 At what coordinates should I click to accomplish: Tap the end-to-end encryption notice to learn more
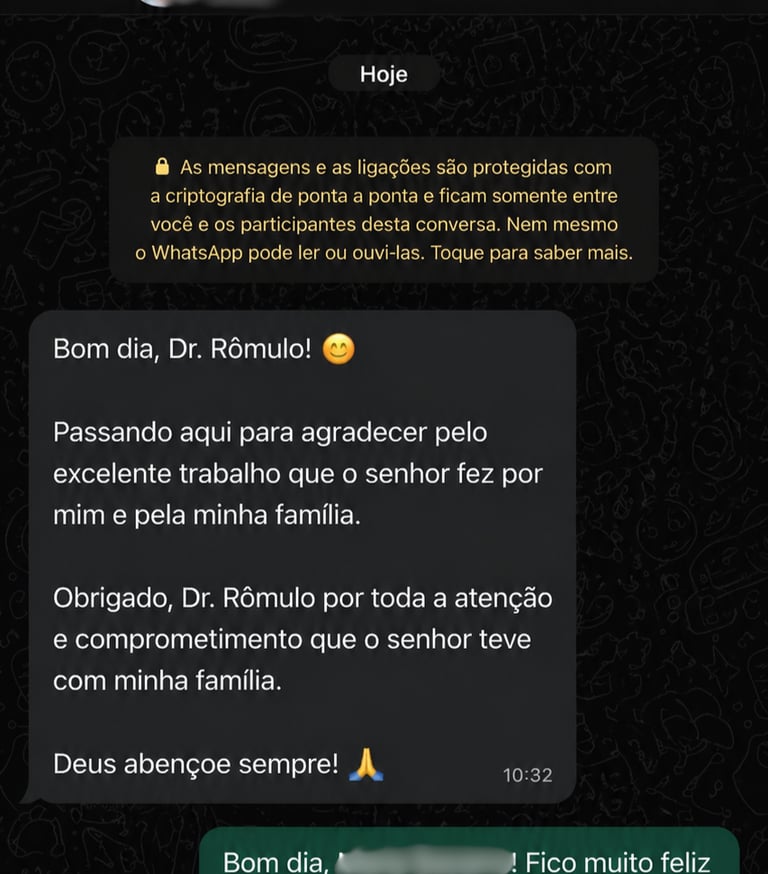click(384, 210)
